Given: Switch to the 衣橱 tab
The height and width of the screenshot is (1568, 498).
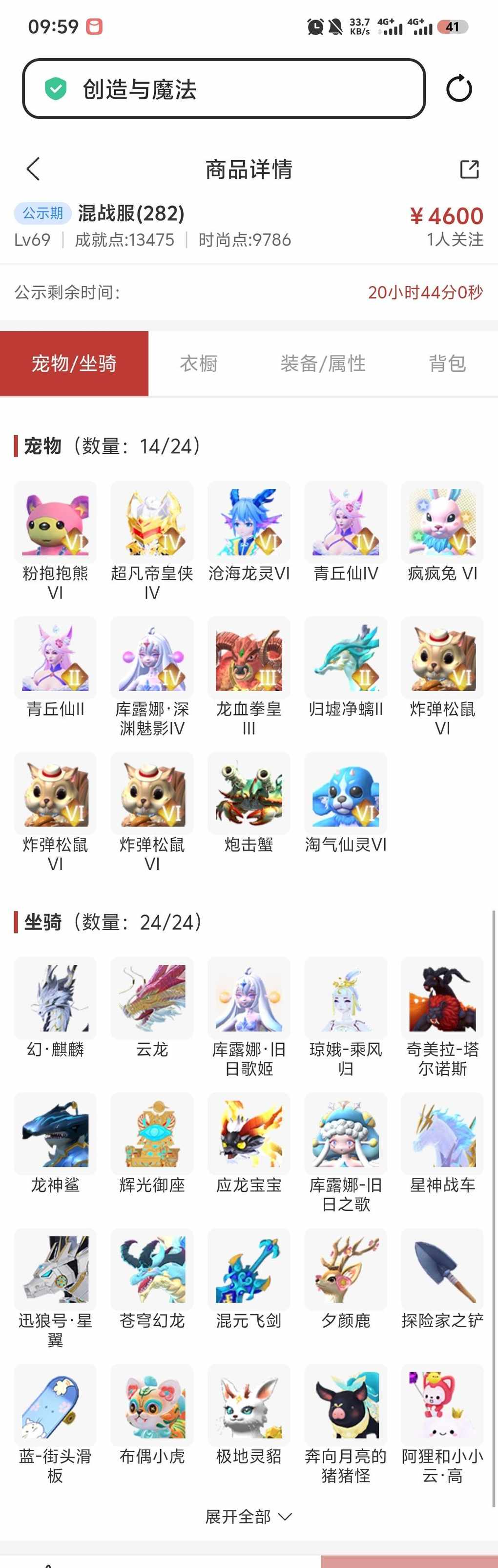Looking at the screenshot, I should tap(198, 363).
